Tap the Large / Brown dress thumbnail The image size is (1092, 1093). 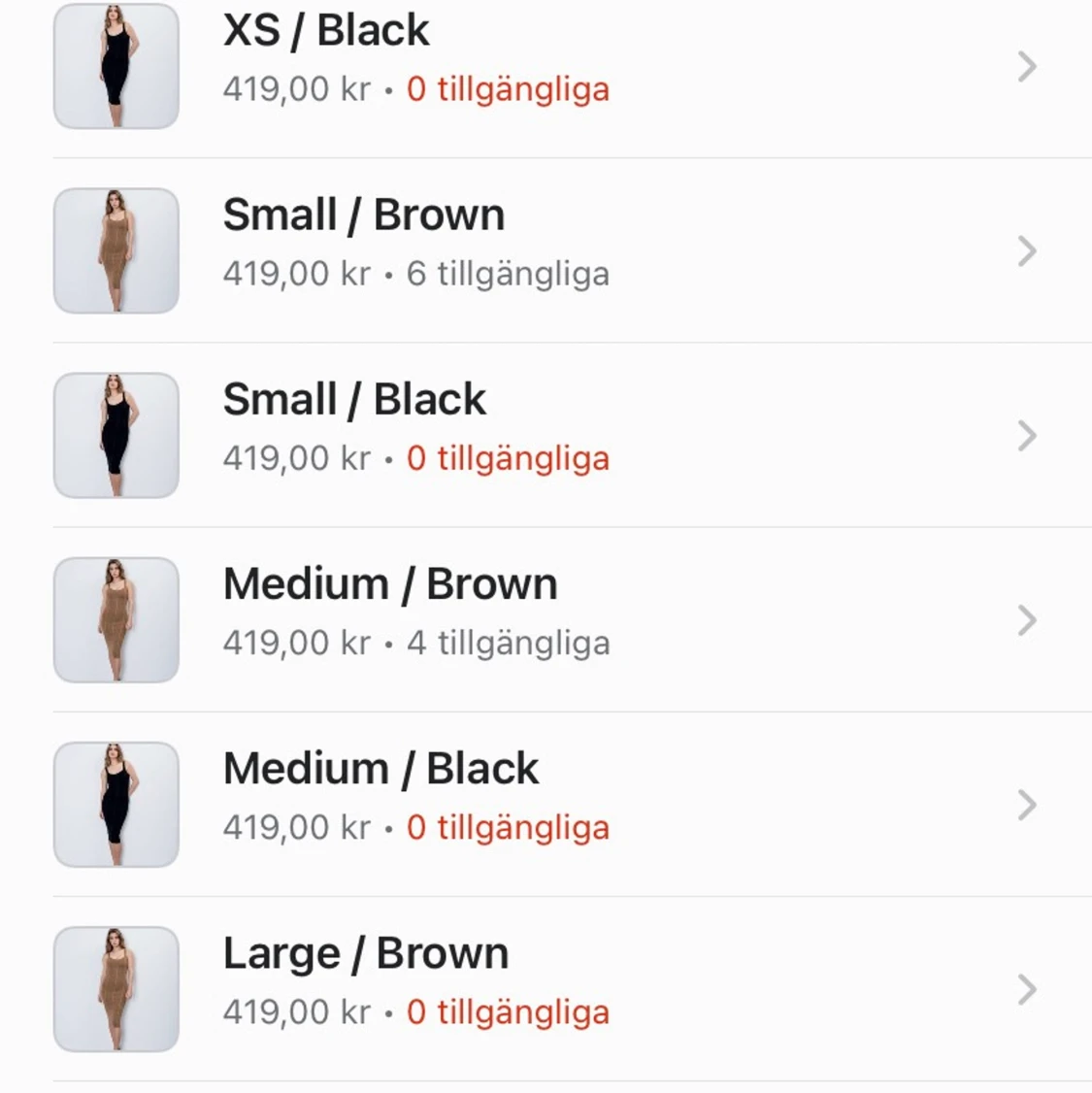[116, 988]
